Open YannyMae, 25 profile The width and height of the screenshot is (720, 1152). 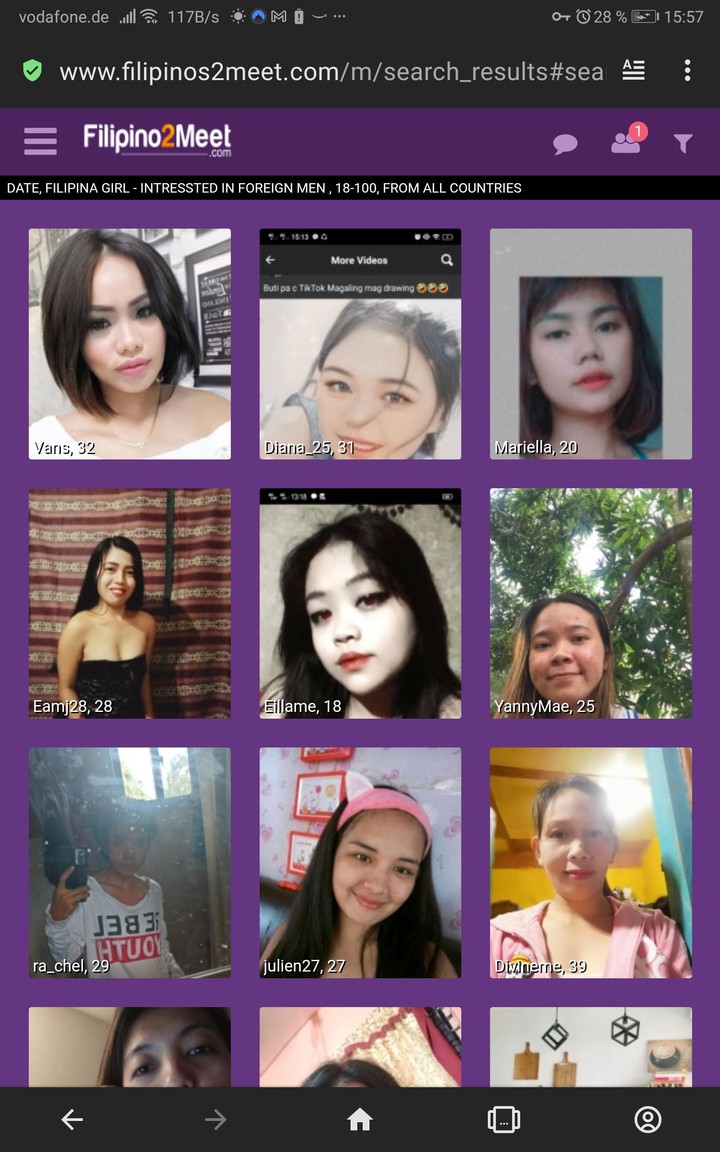(x=591, y=603)
